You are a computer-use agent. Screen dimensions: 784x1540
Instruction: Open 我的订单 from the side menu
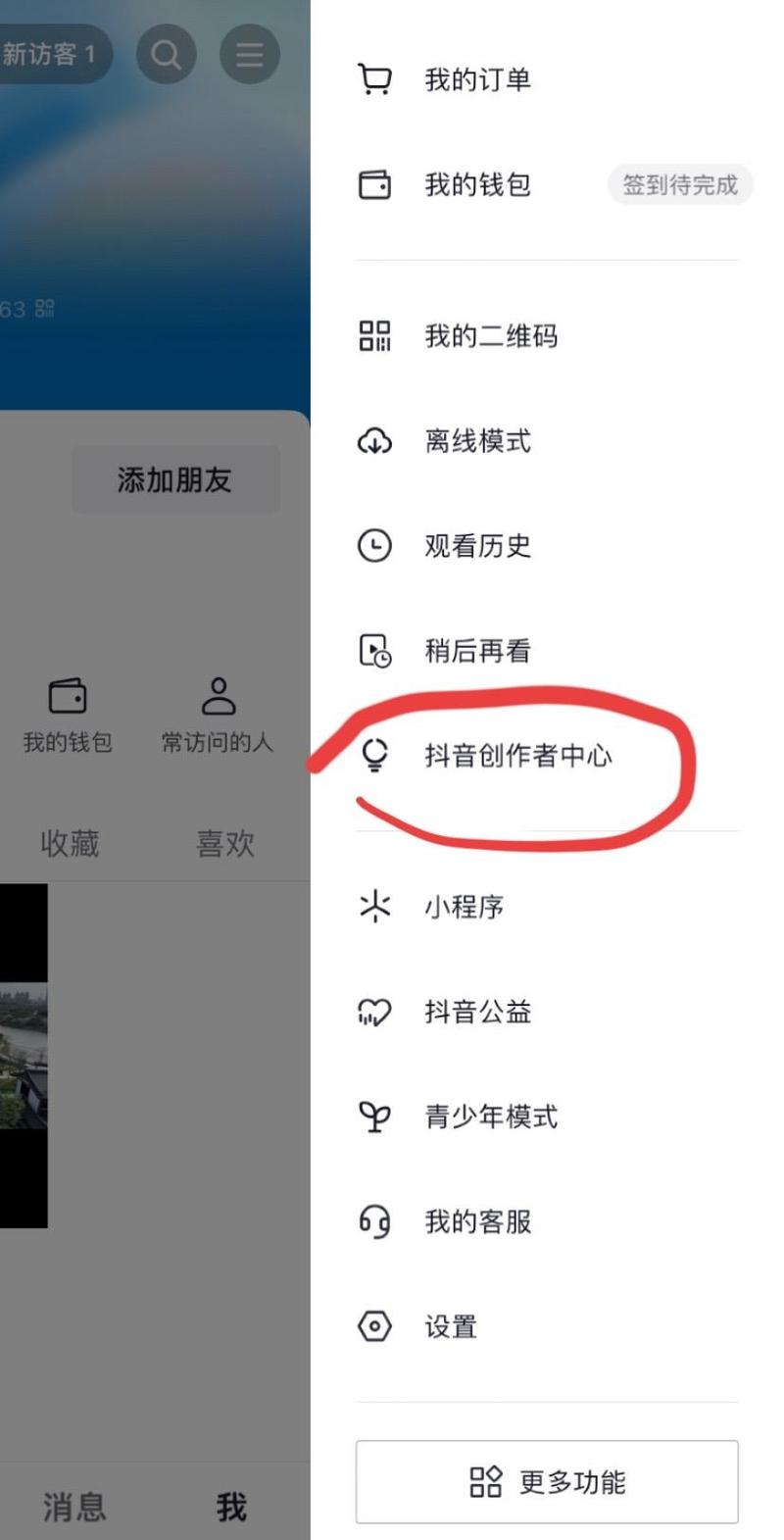click(477, 79)
